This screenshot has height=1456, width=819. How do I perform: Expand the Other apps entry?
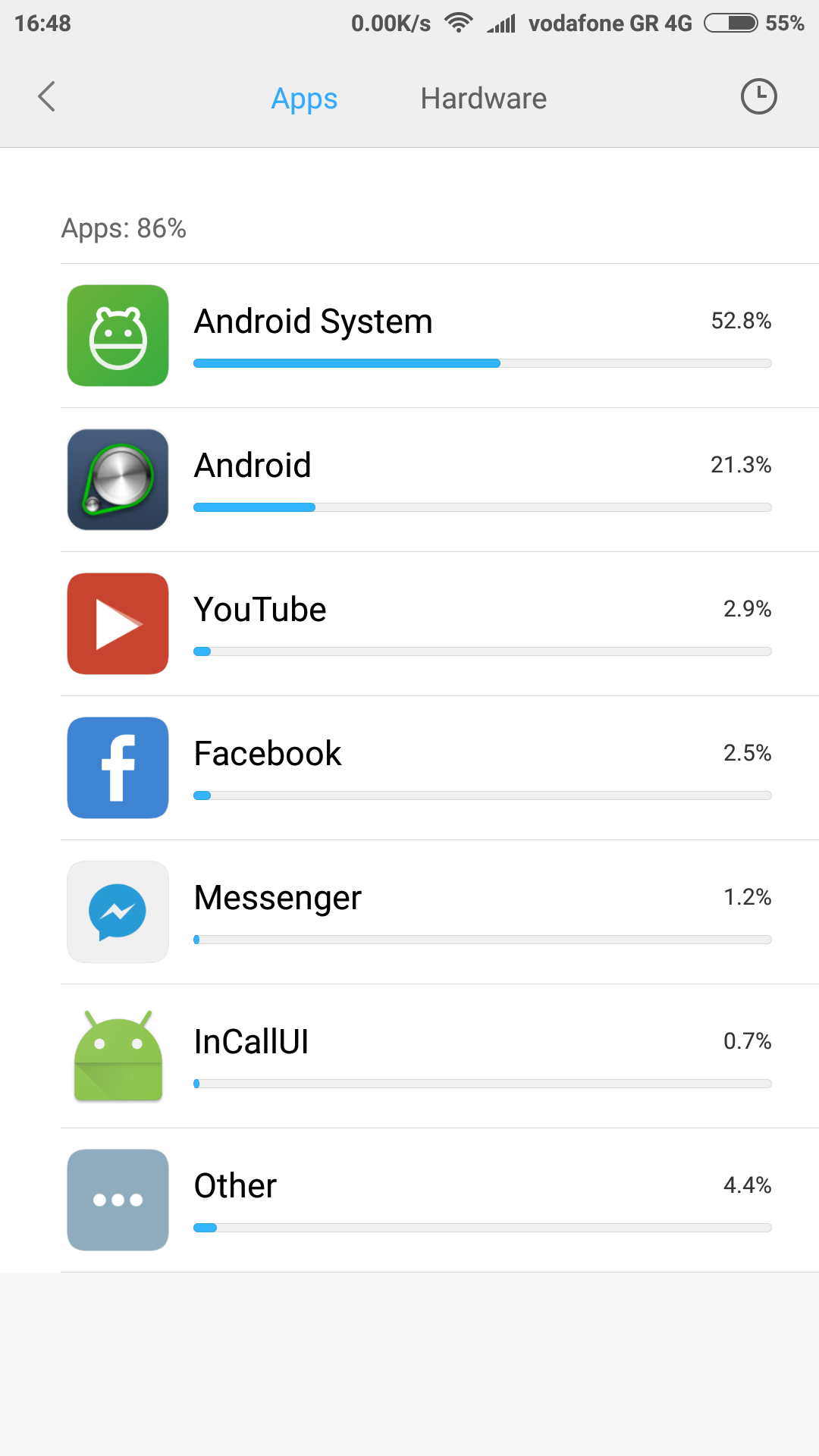440,1200
